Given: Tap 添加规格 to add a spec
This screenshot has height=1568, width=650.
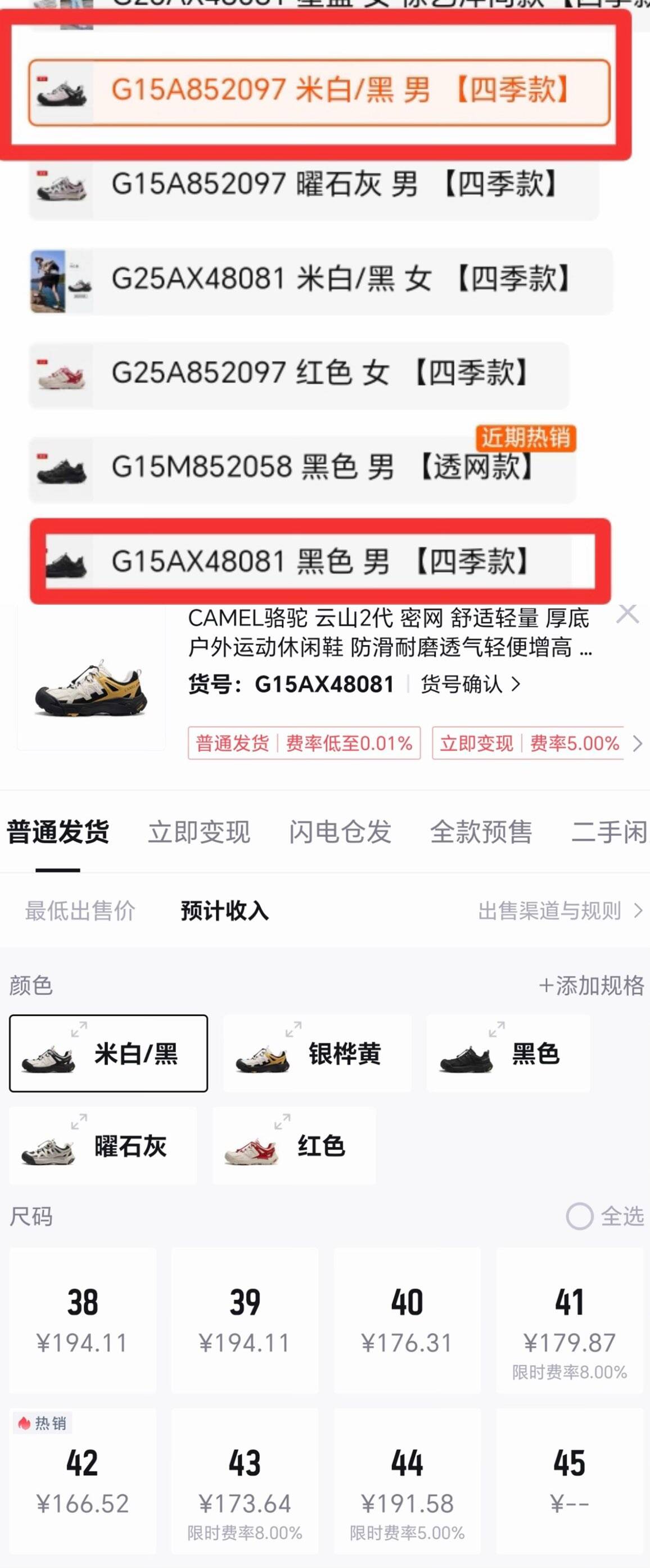Looking at the screenshot, I should click(x=592, y=985).
